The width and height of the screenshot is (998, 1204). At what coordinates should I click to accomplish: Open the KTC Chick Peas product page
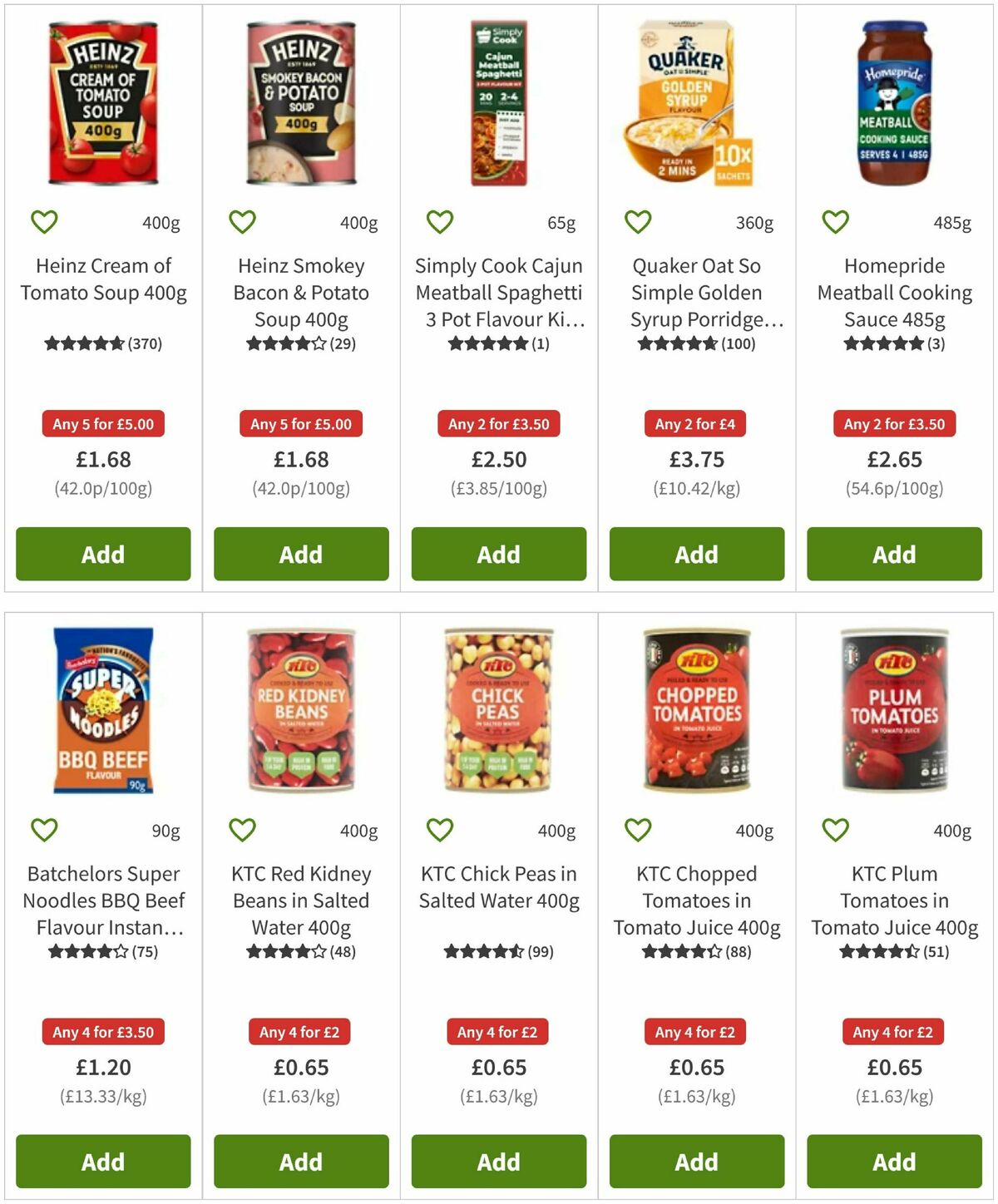pyautogui.click(x=498, y=887)
